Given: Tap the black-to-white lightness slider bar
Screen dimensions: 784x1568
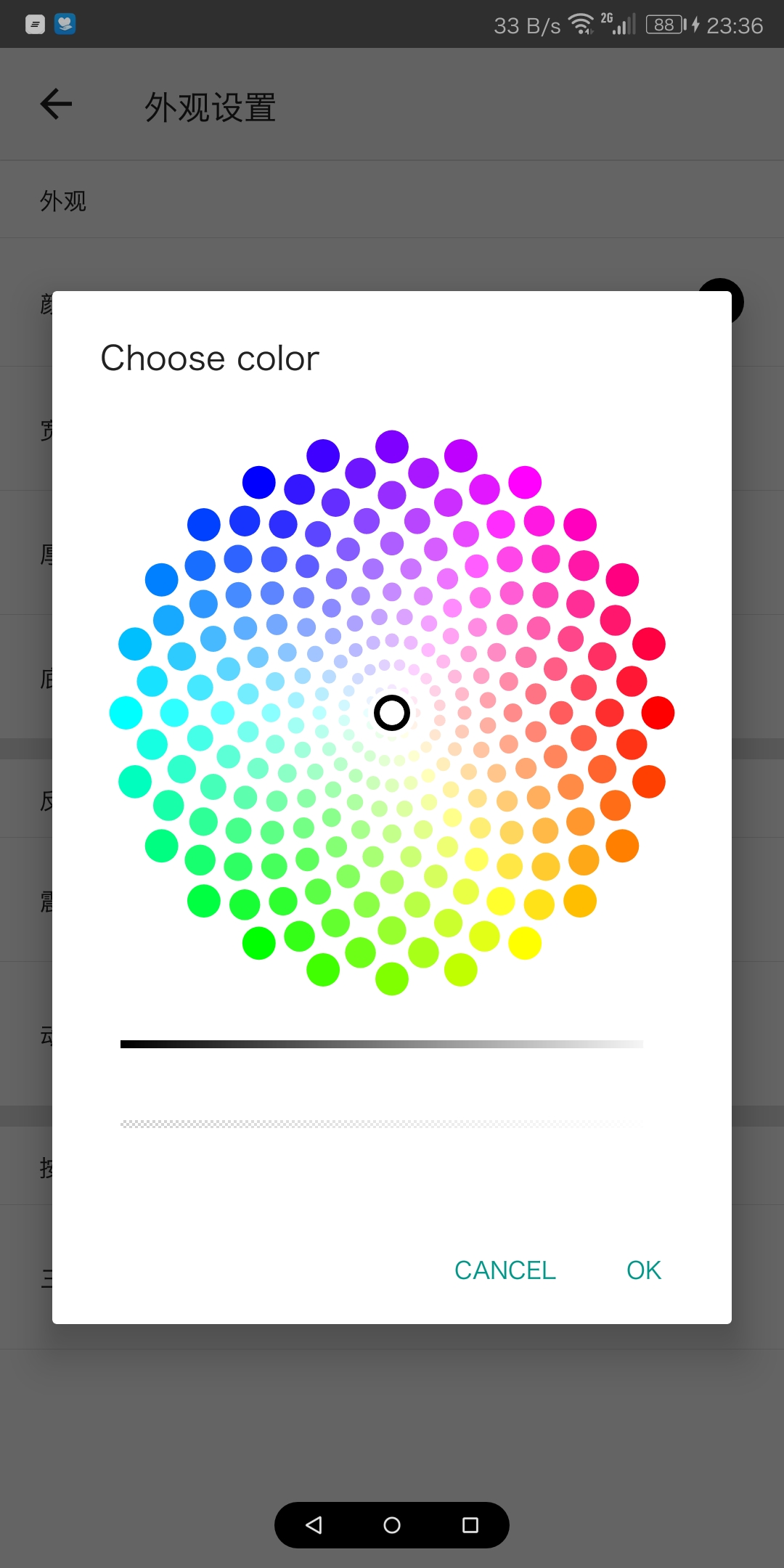Looking at the screenshot, I should [381, 1044].
